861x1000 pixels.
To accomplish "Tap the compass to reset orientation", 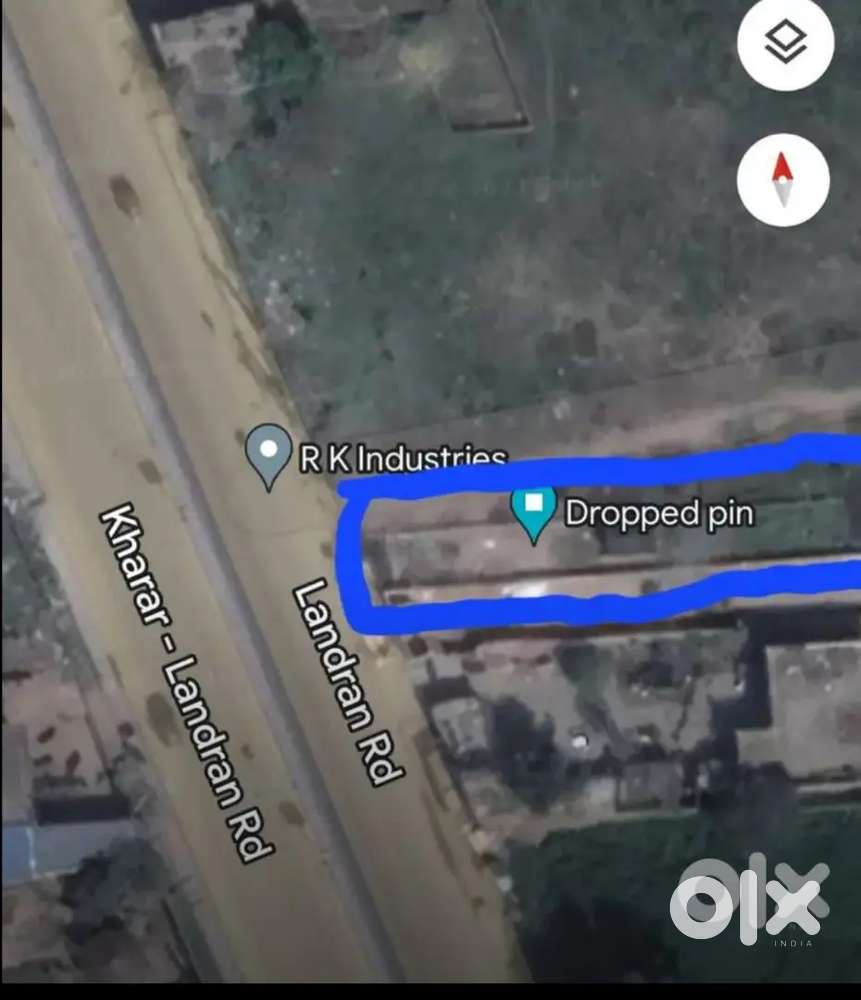I will [x=782, y=180].
